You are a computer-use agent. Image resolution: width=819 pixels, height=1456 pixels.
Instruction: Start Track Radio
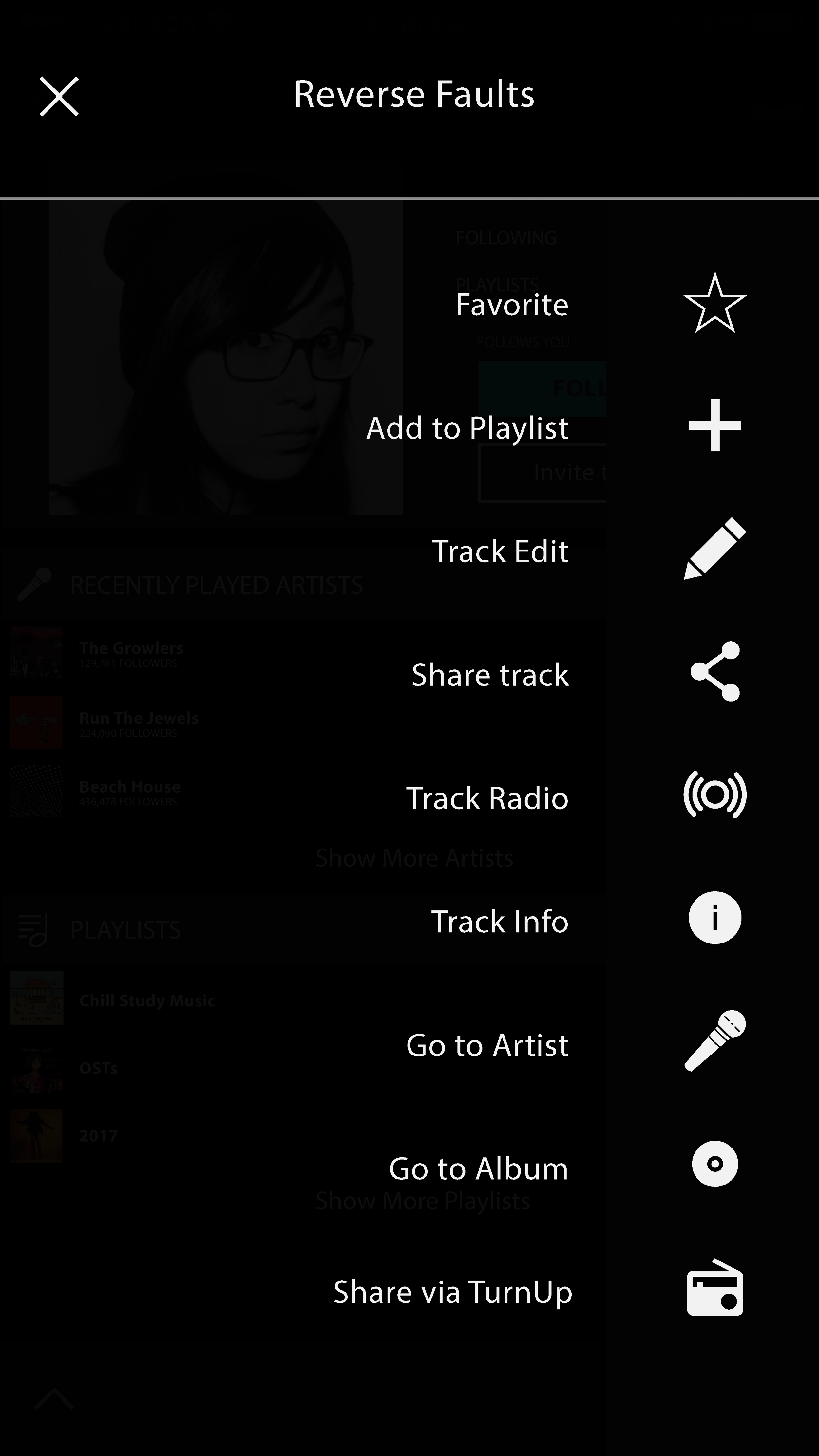pyautogui.click(x=487, y=798)
